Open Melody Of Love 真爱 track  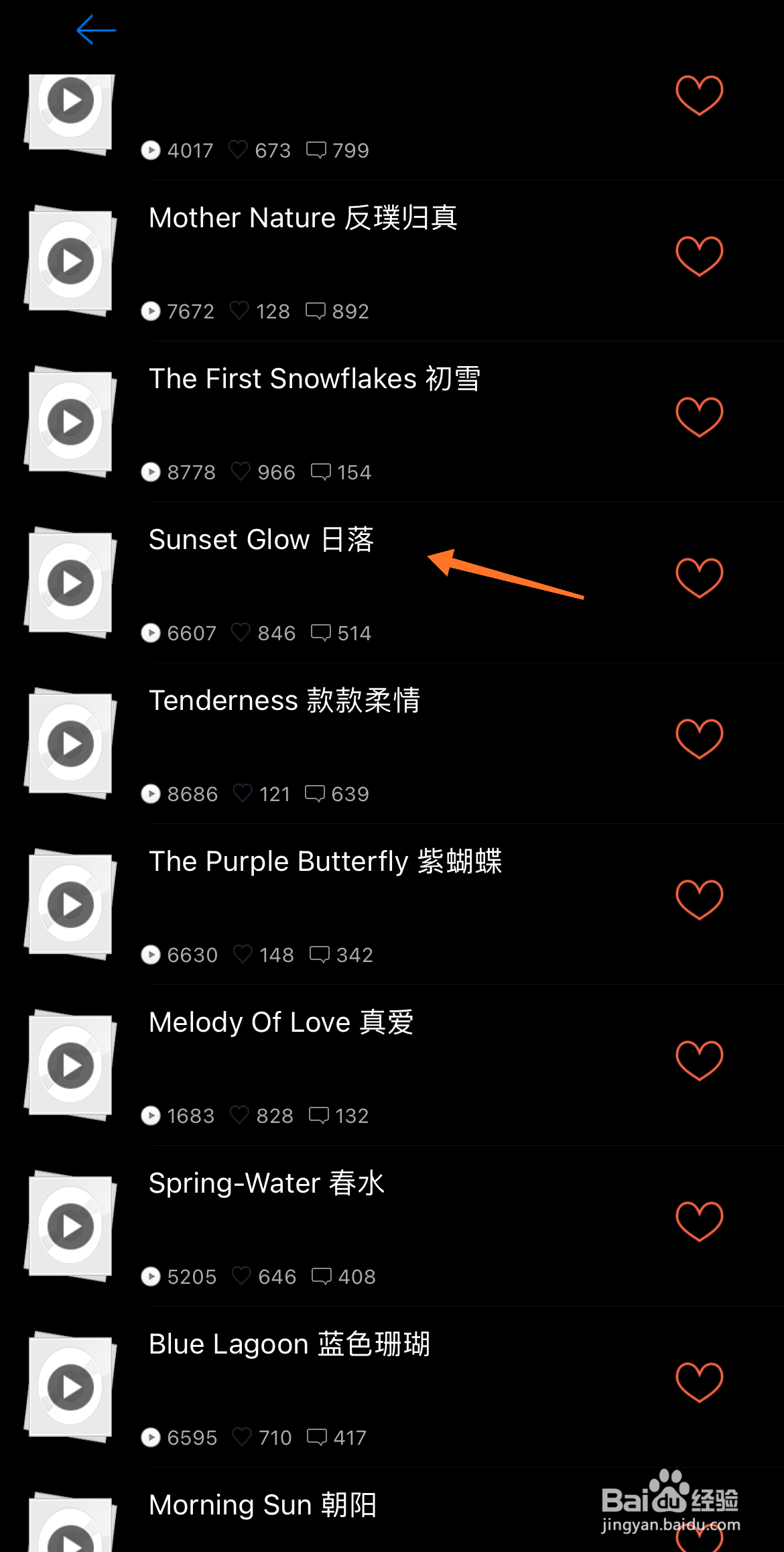point(281,1022)
